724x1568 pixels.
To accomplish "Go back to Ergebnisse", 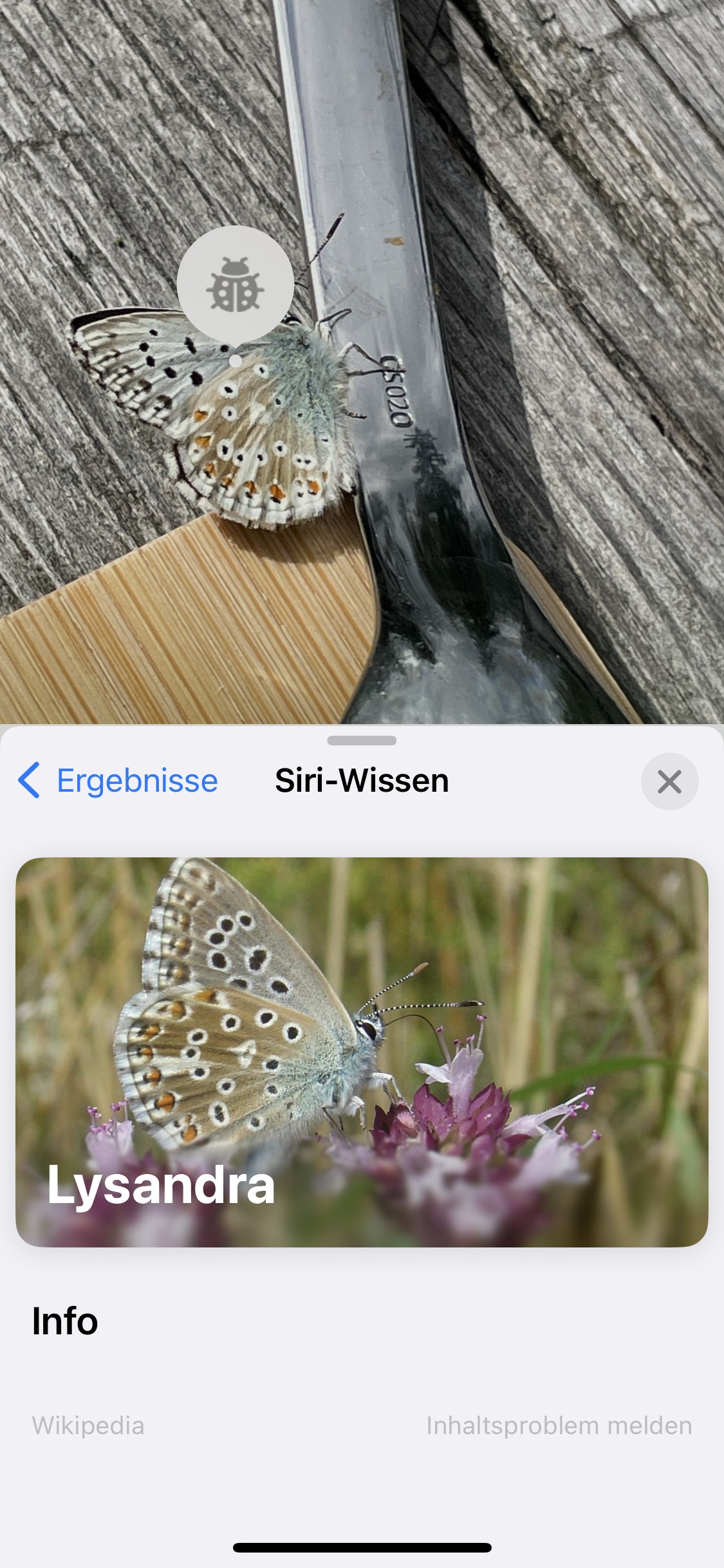I will click(x=119, y=781).
